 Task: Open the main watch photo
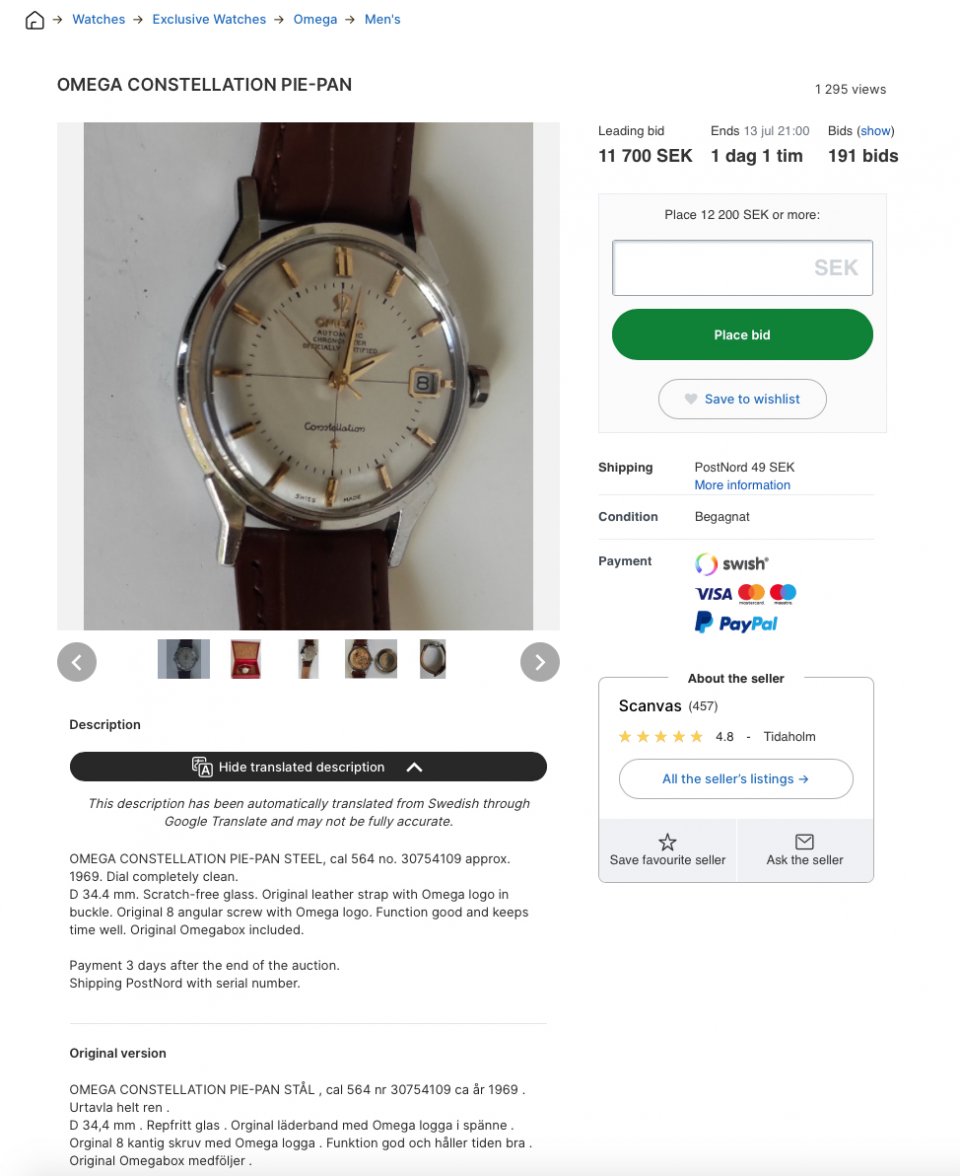(x=308, y=376)
